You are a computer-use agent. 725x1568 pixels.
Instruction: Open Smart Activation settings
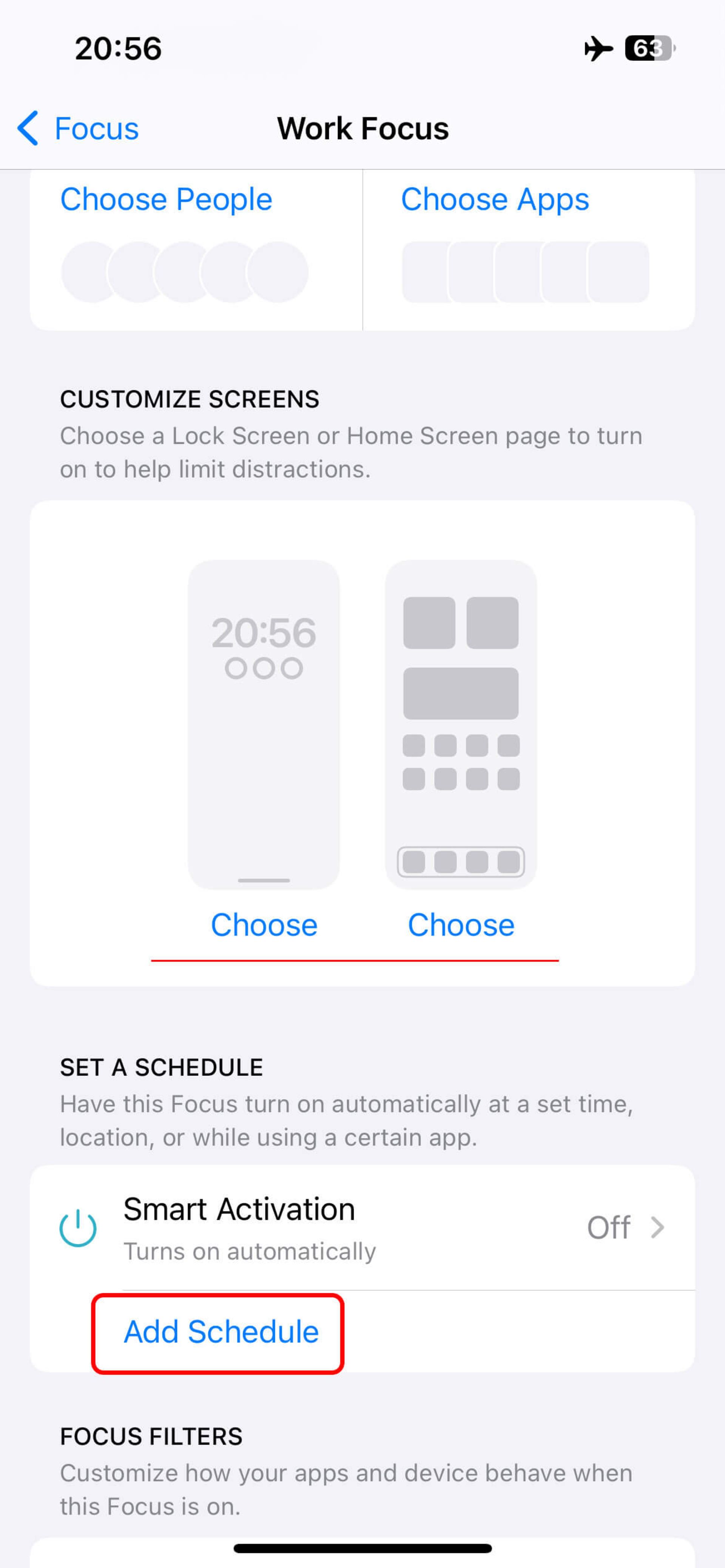click(362, 1227)
